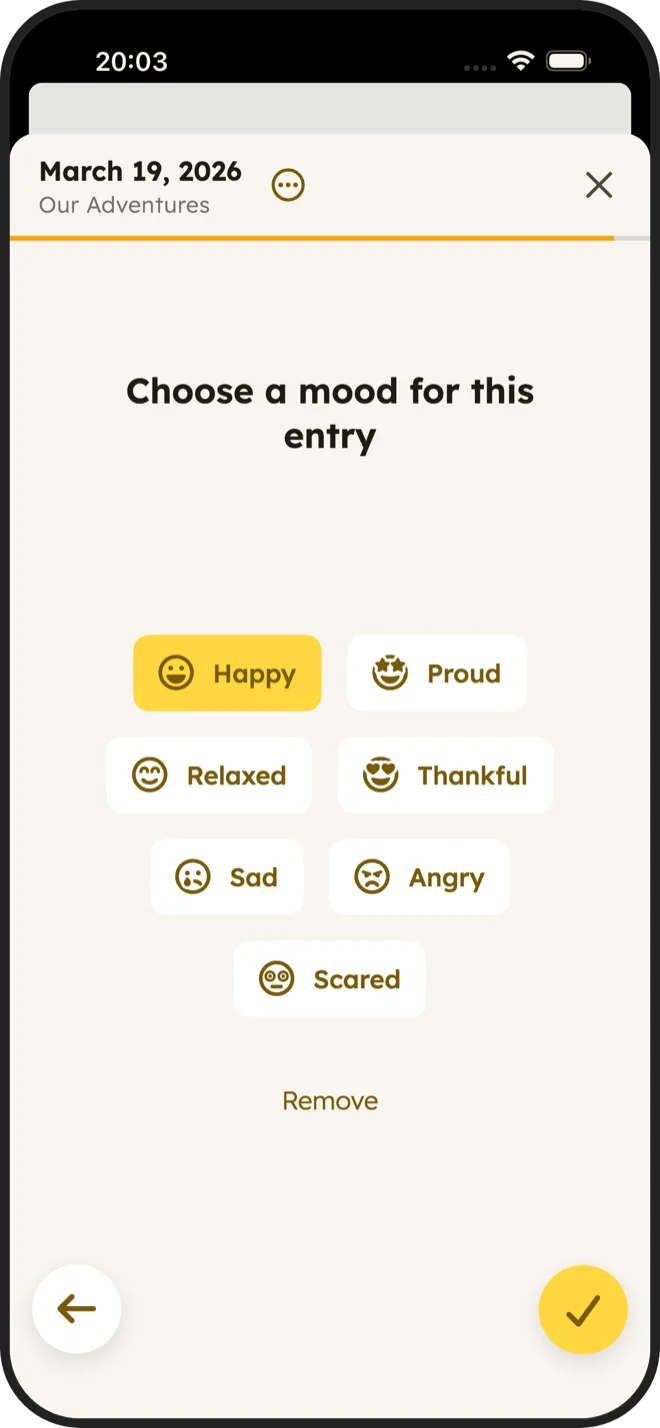Select the Happy mood chip
Viewport: 660px width, 1428px height.
pos(227,673)
